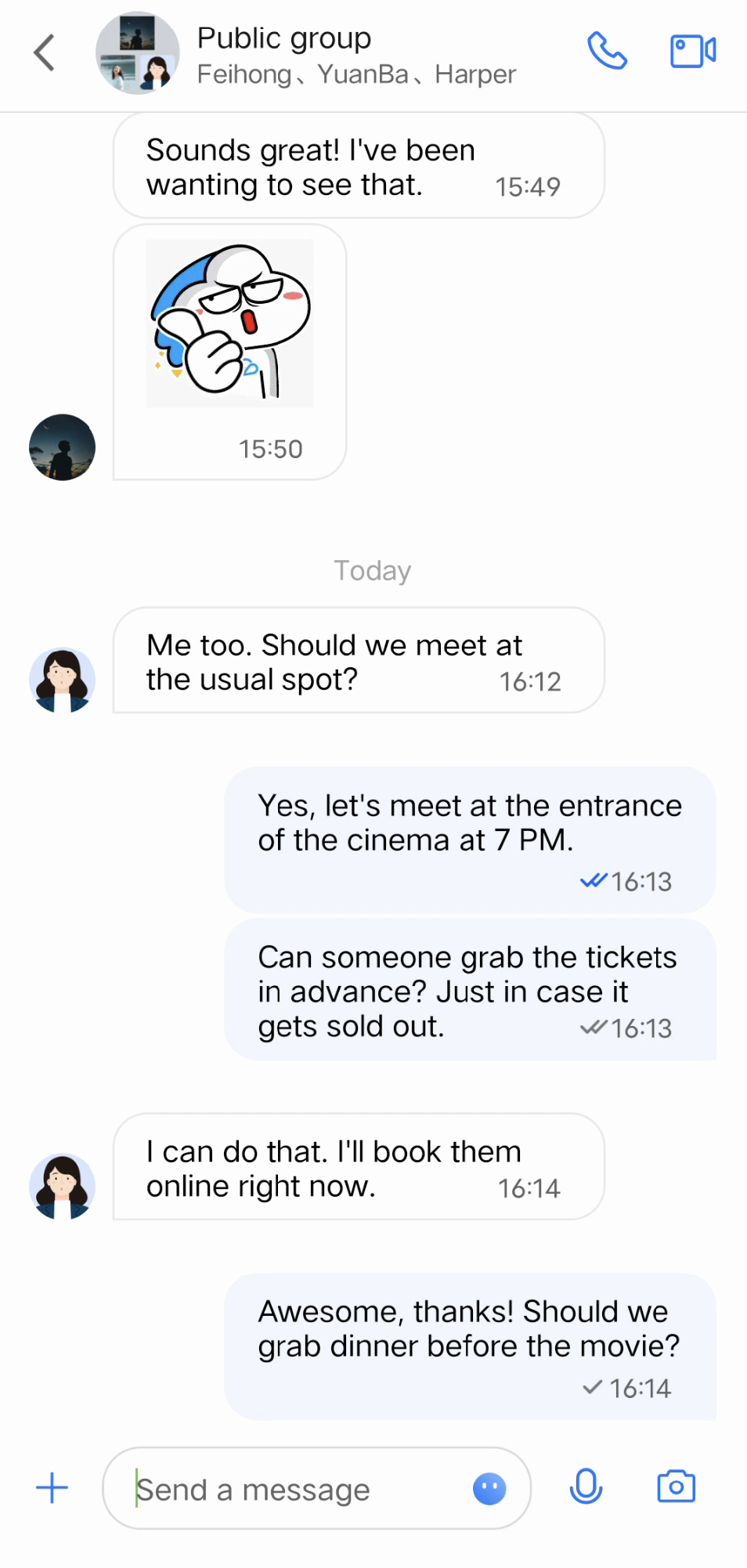View the sticker sent at 15:50
Image resolution: width=747 pixels, height=1568 pixels.
(x=229, y=323)
